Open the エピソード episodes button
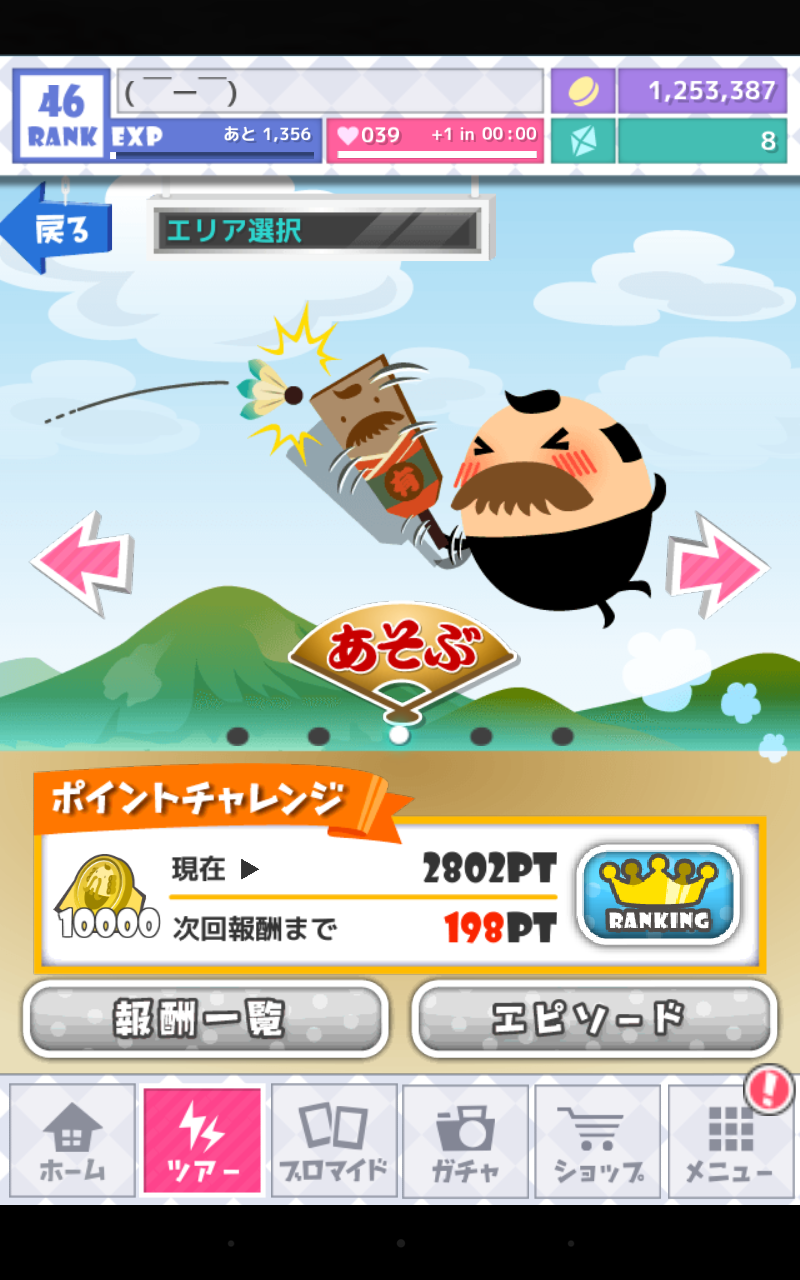 point(594,1019)
